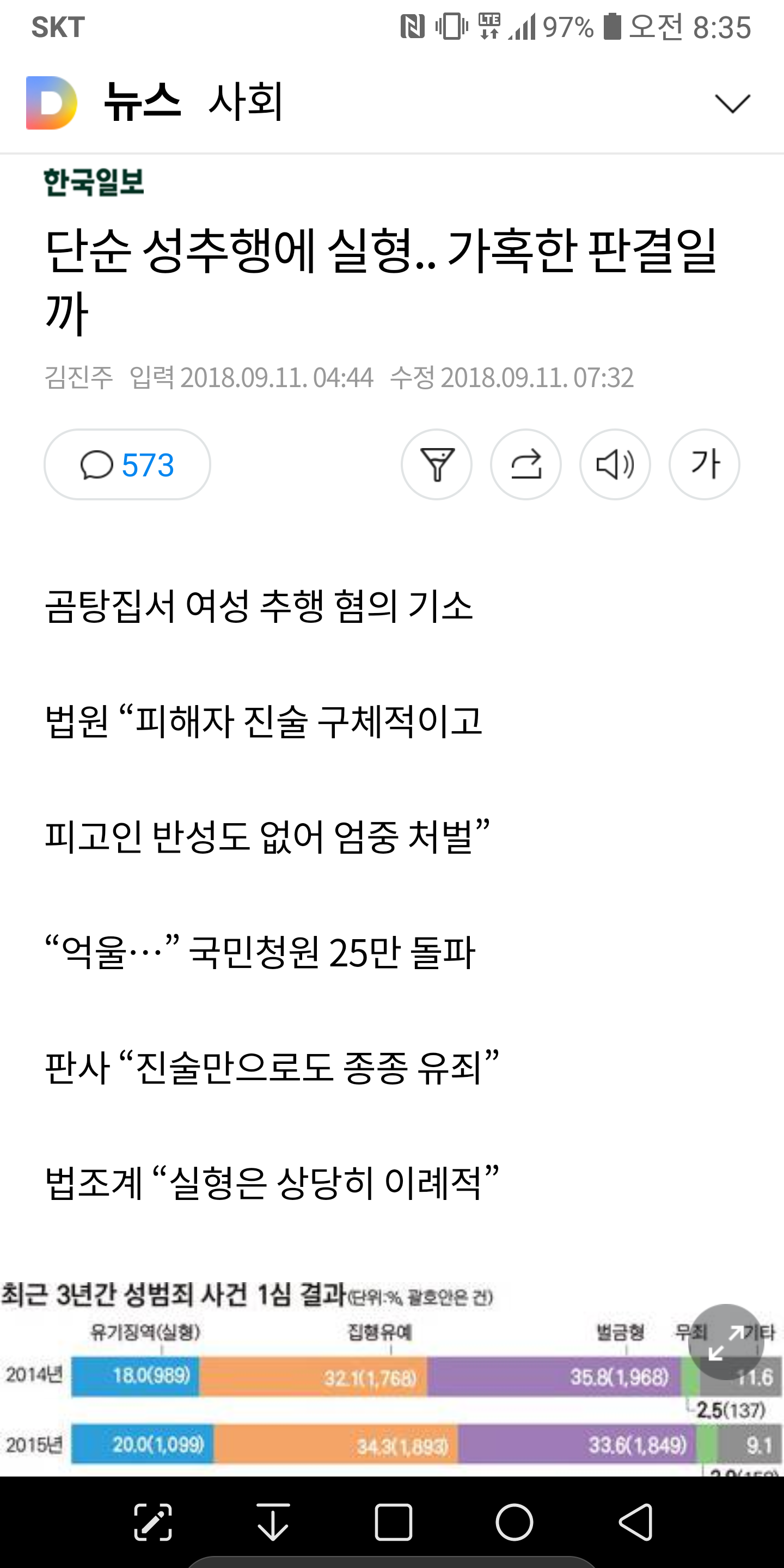Open the 573 comments
This screenshot has width=784, height=1568.
(127, 465)
